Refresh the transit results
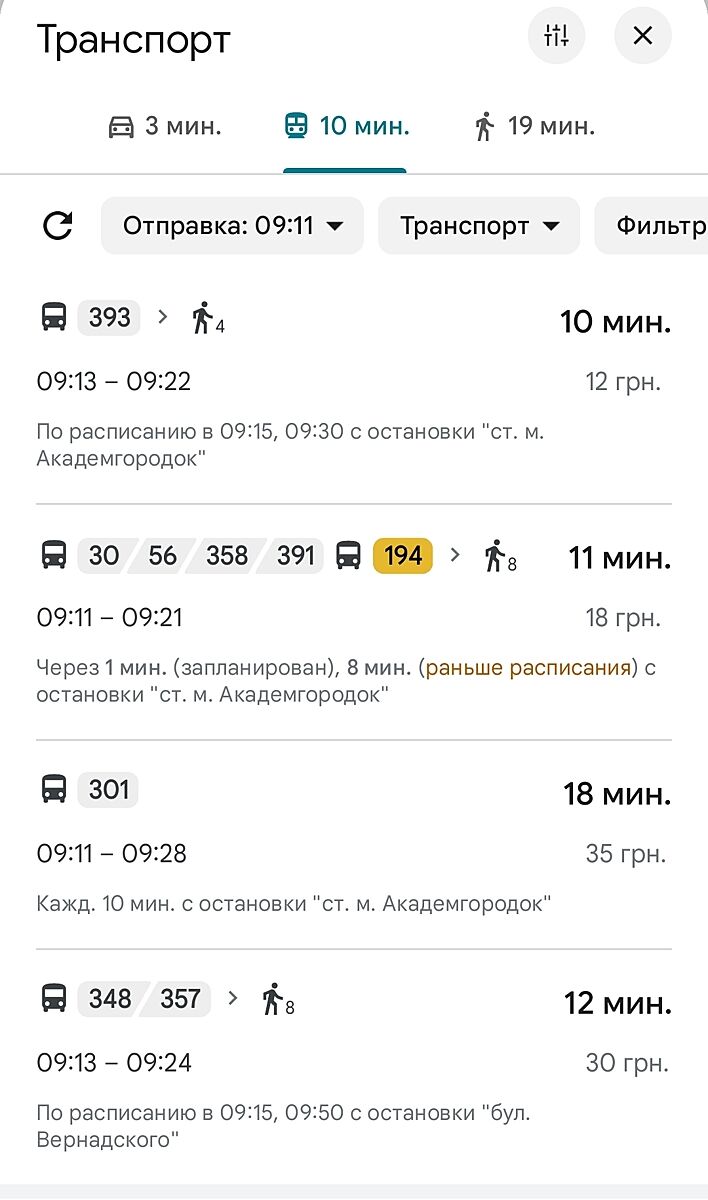Image resolution: width=708 pixels, height=1200 pixels. point(58,226)
